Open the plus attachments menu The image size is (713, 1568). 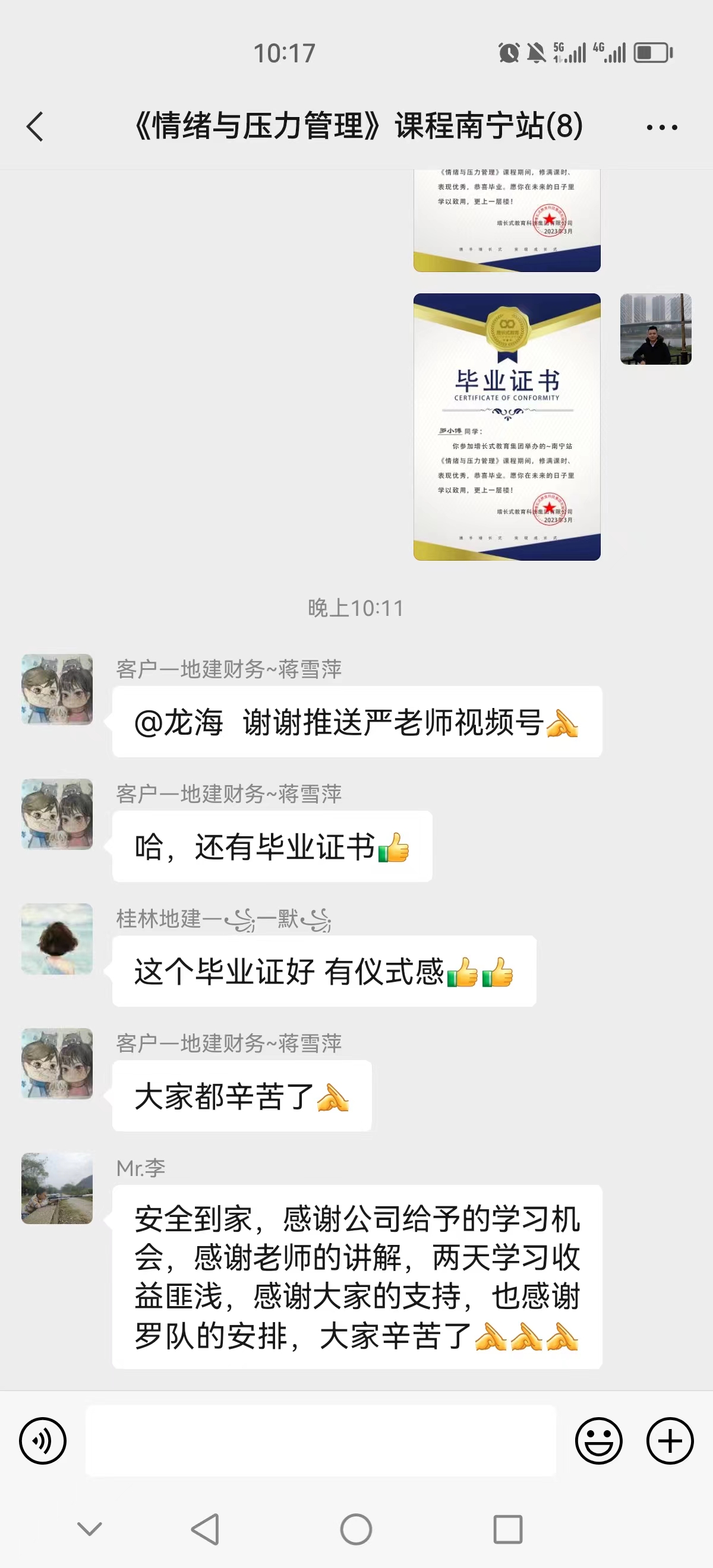click(x=669, y=1440)
